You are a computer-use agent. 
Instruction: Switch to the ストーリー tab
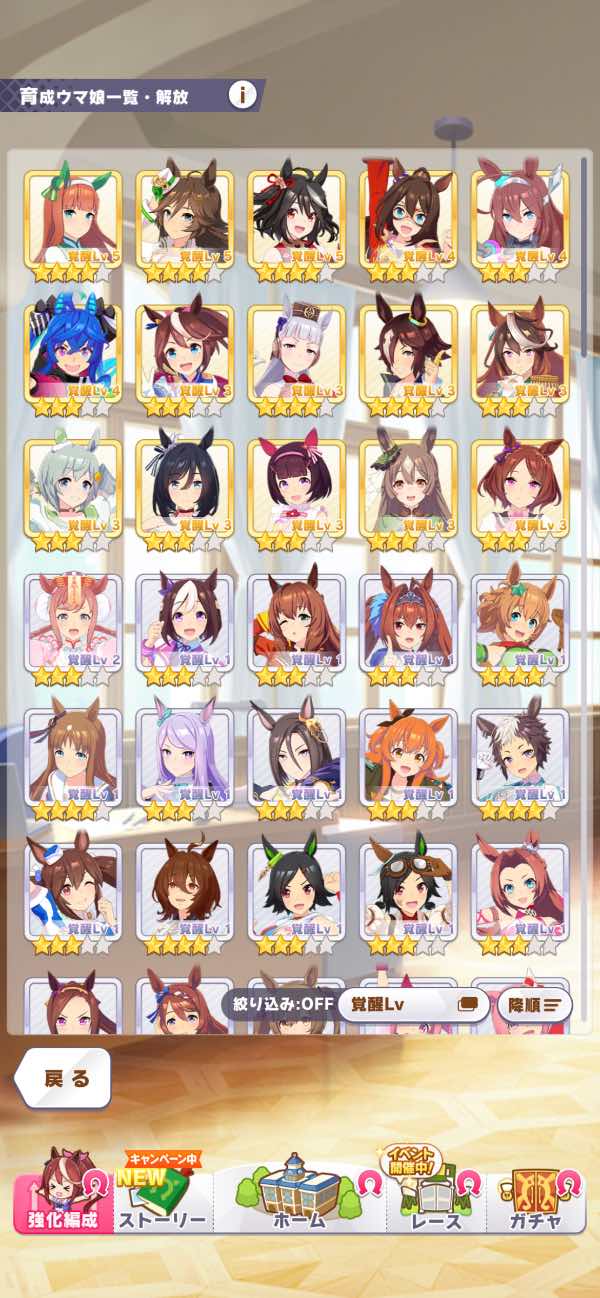[x=162, y=1201]
